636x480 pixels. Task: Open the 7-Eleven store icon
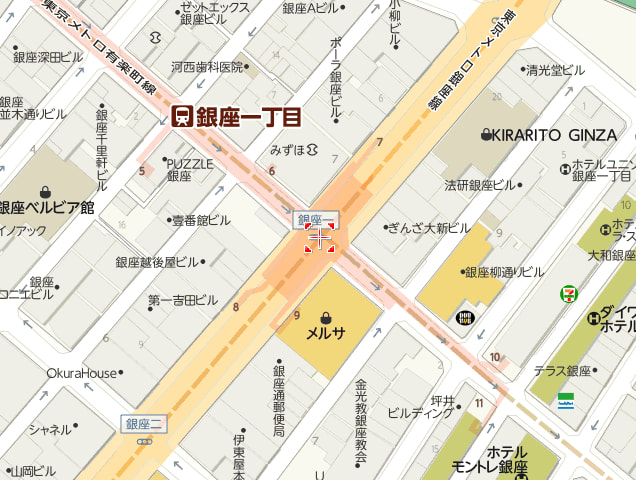coord(568,294)
